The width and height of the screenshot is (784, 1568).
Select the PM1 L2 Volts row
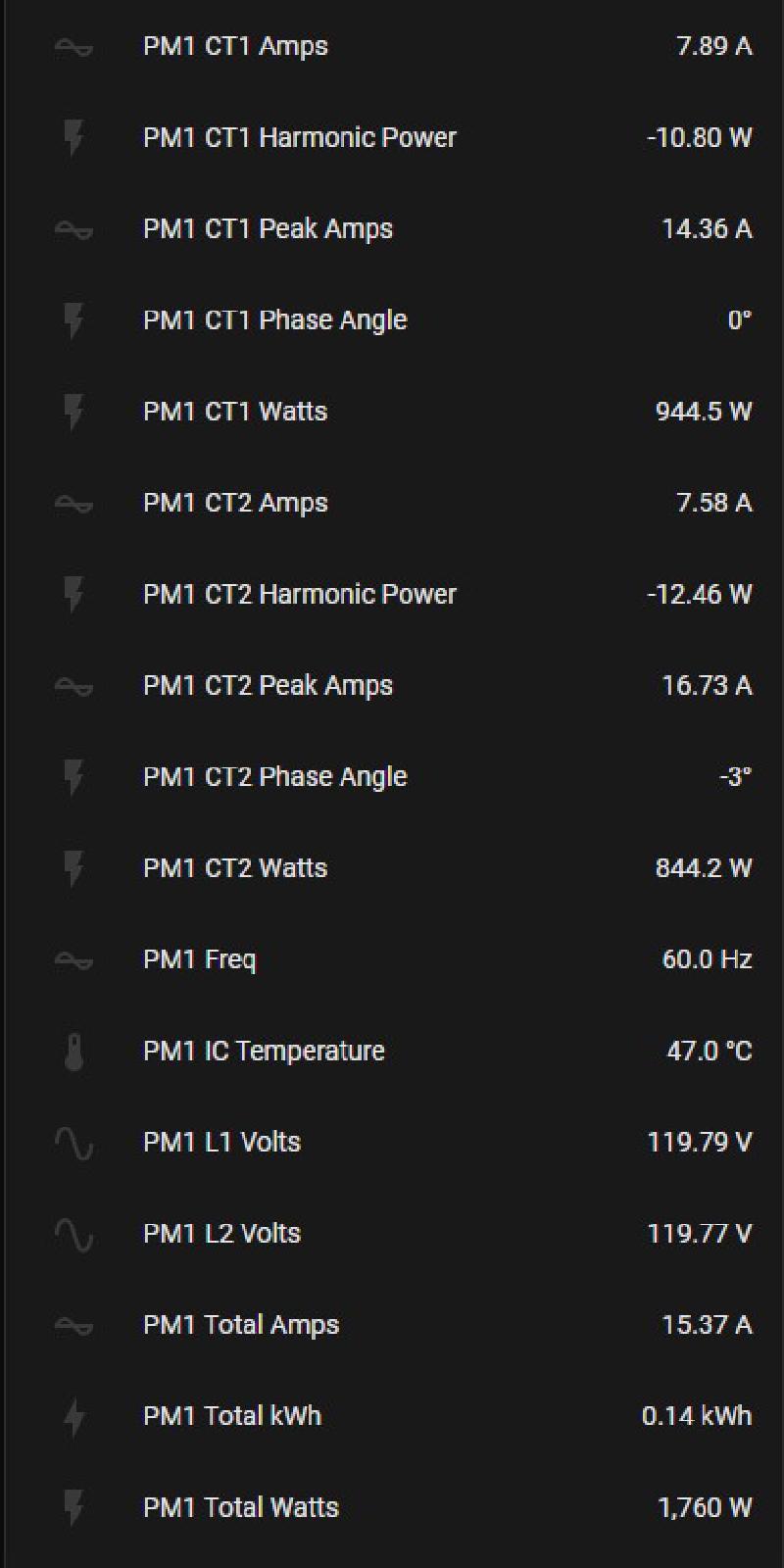coord(221,1233)
